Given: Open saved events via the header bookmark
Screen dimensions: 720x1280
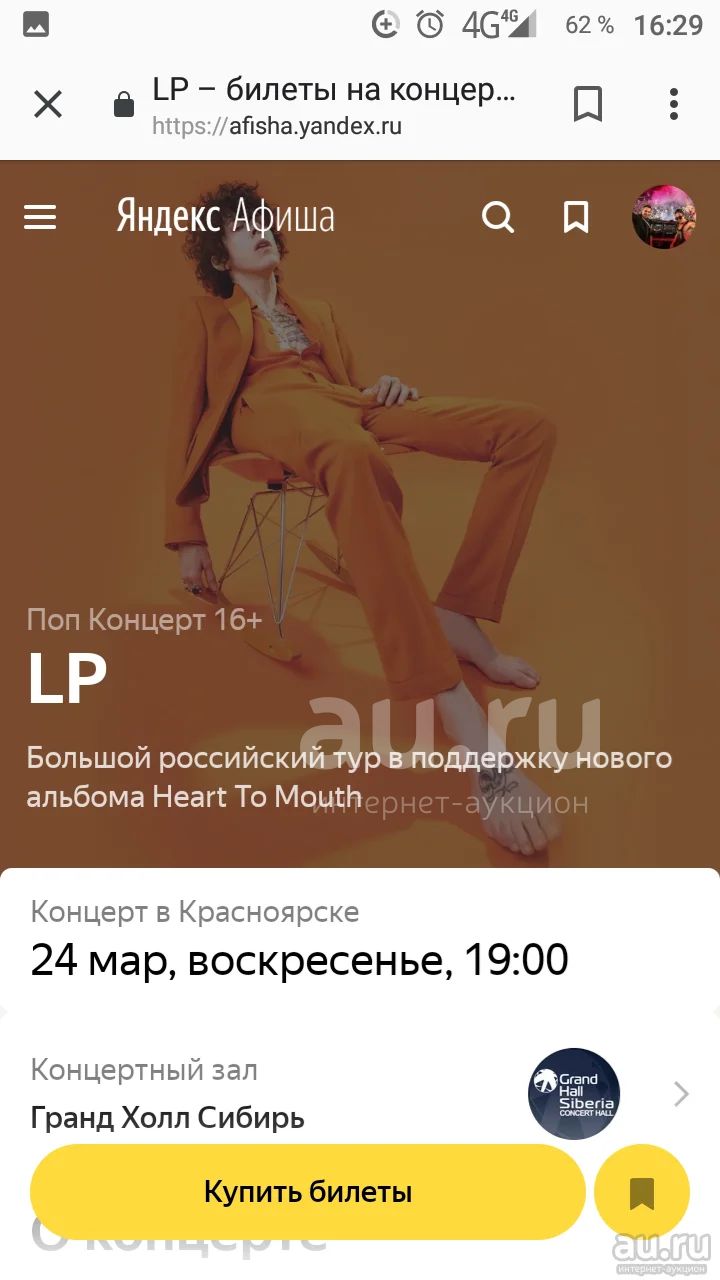Looking at the screenshot, I should [576, 217].
